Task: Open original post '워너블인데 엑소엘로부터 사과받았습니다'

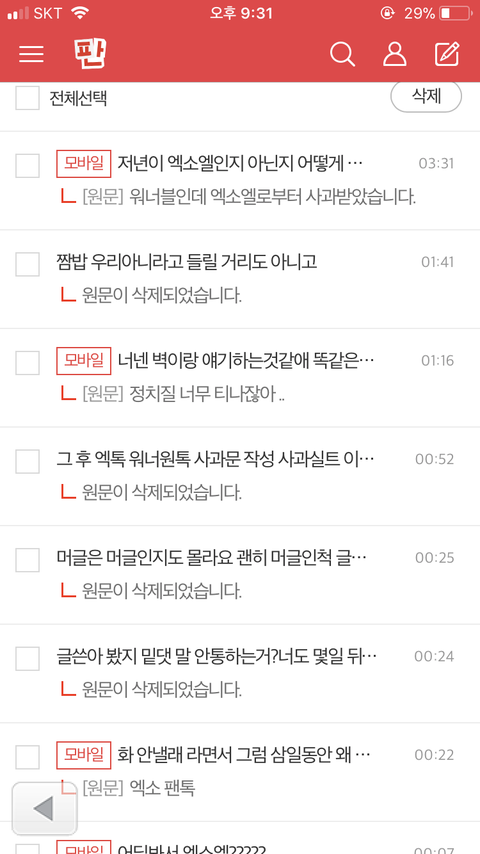Action: coord(273,197)
